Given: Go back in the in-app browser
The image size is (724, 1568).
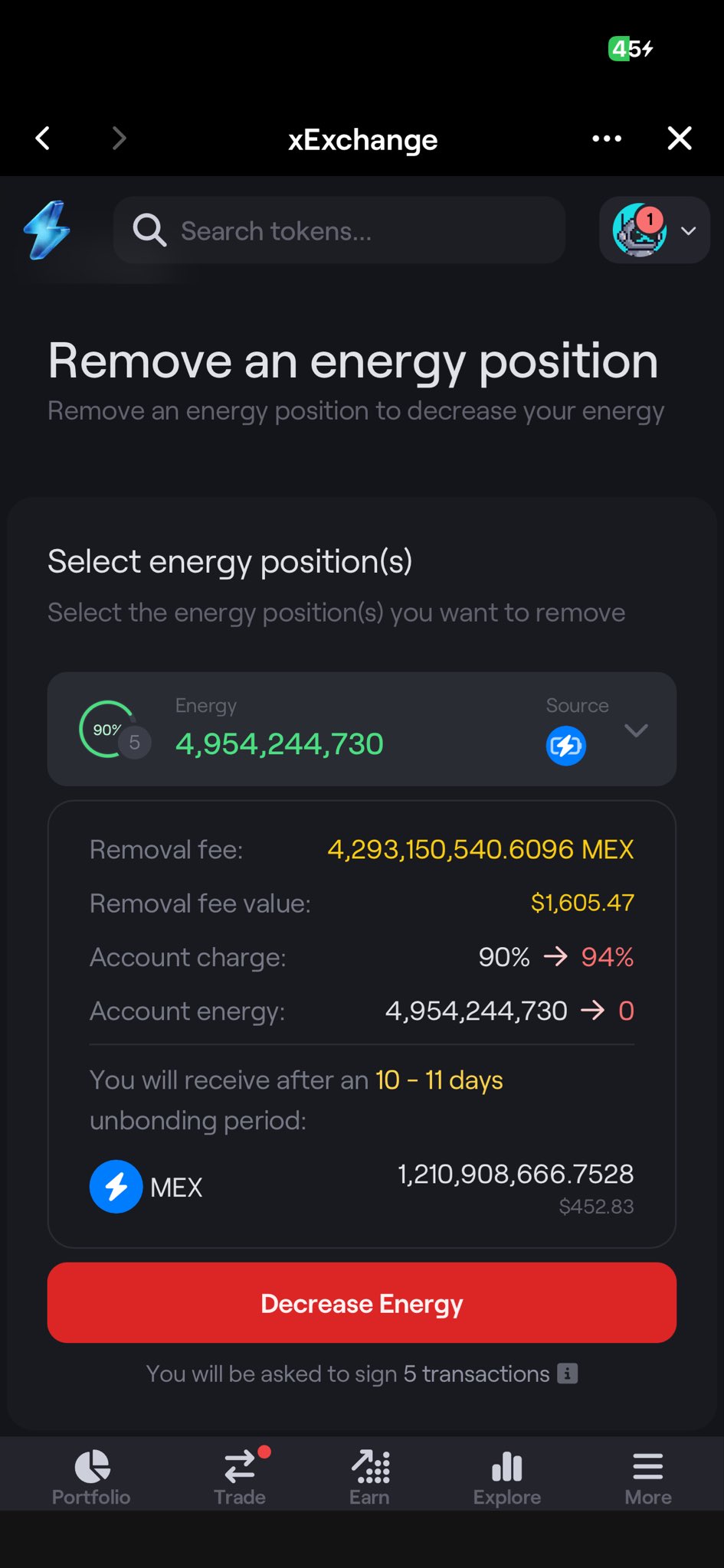Looking at the screenshot, I should click(44, 139).
